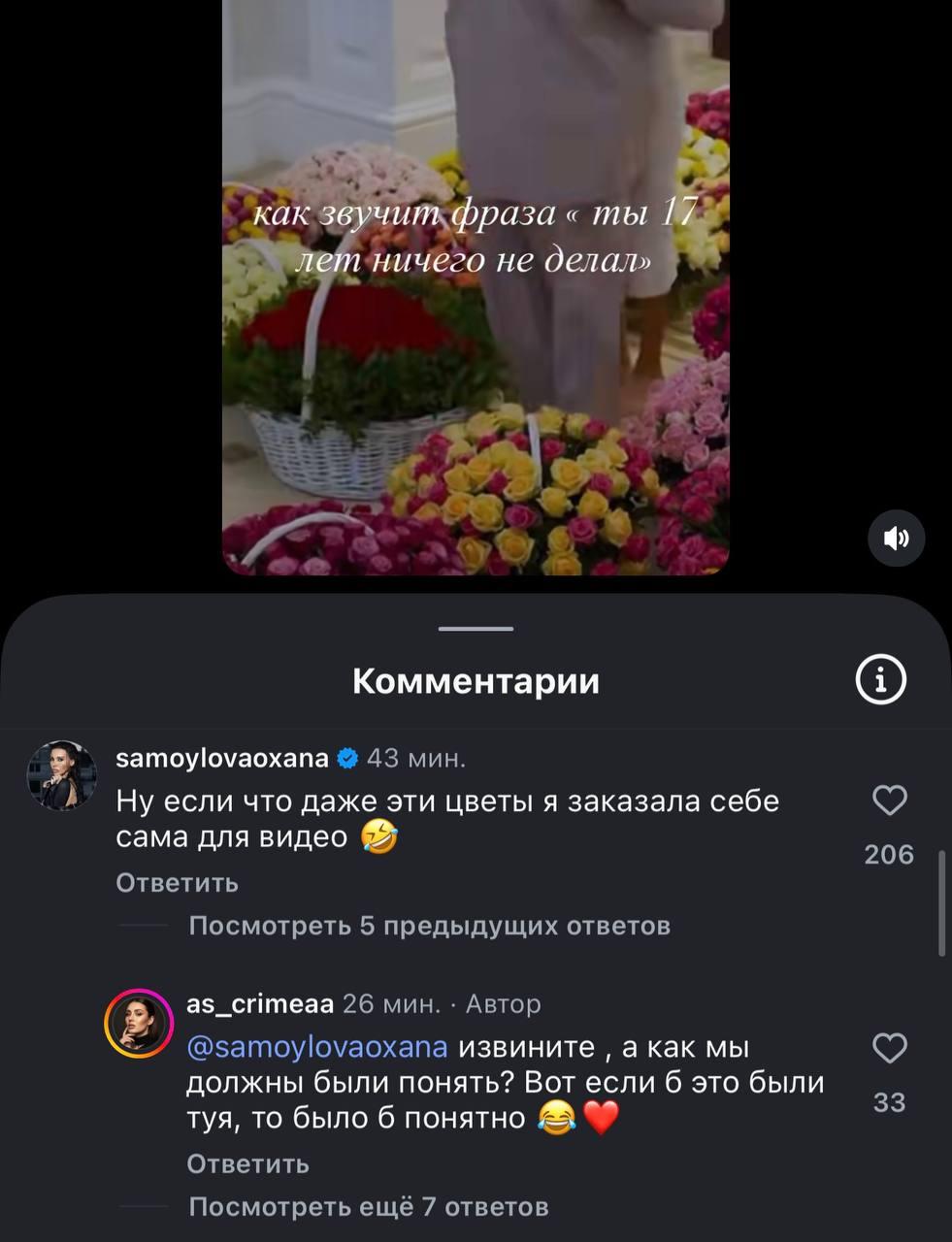Open the comments info icon
The width and height of the screenshot is (952, 1242).
coord(881,681)
